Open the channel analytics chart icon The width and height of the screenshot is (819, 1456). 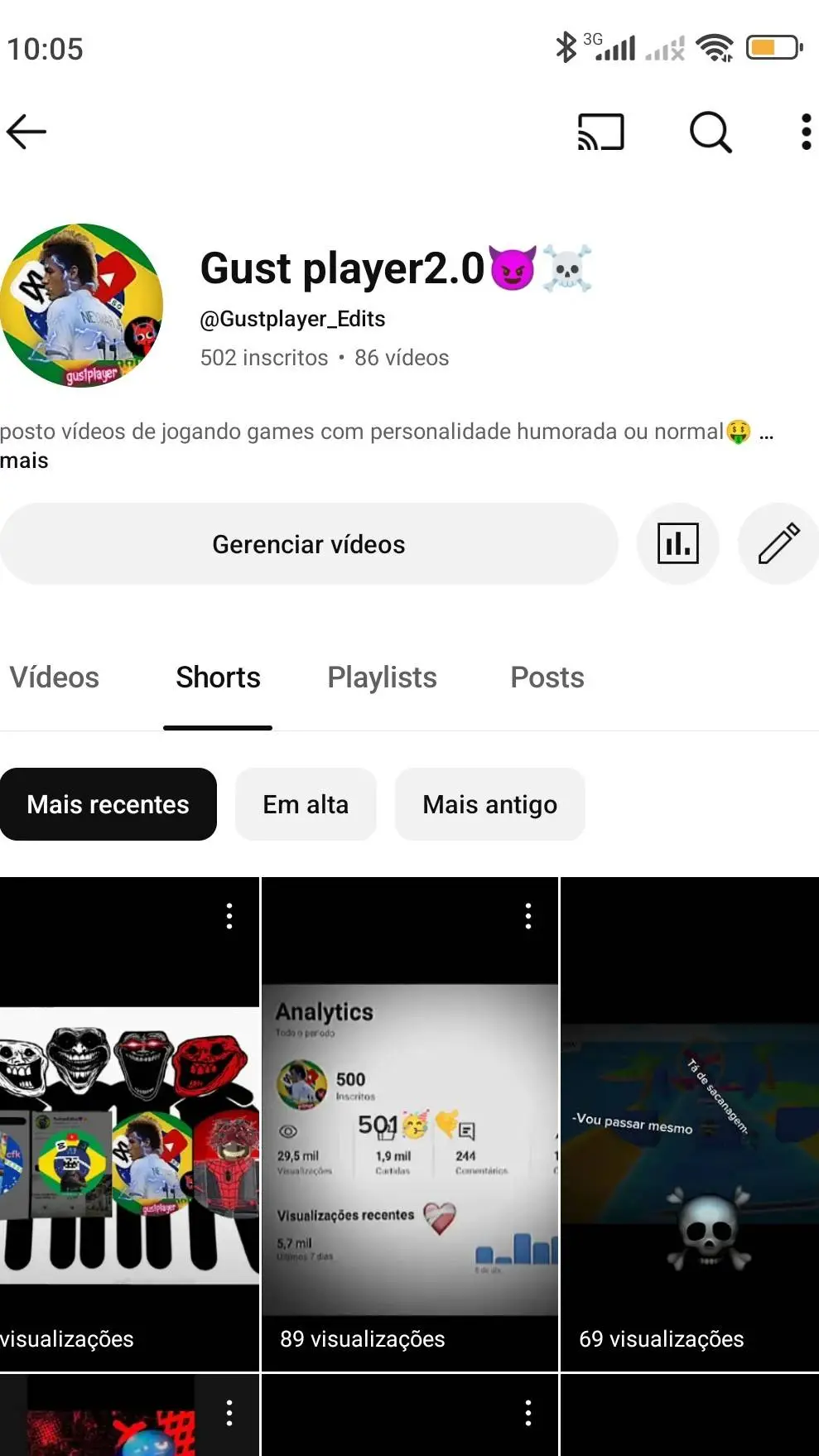coord(678,544)
